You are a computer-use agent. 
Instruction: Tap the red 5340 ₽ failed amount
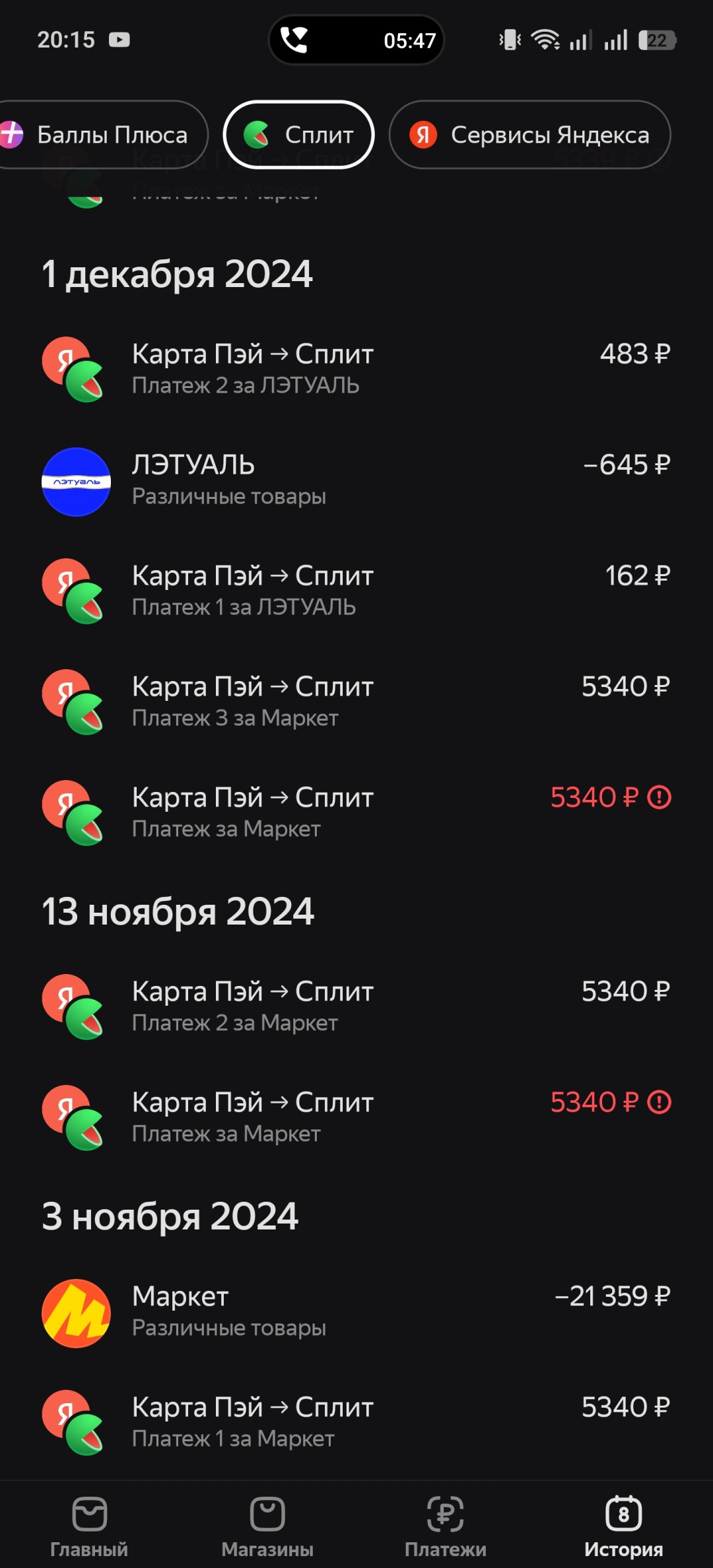point(593,797)
